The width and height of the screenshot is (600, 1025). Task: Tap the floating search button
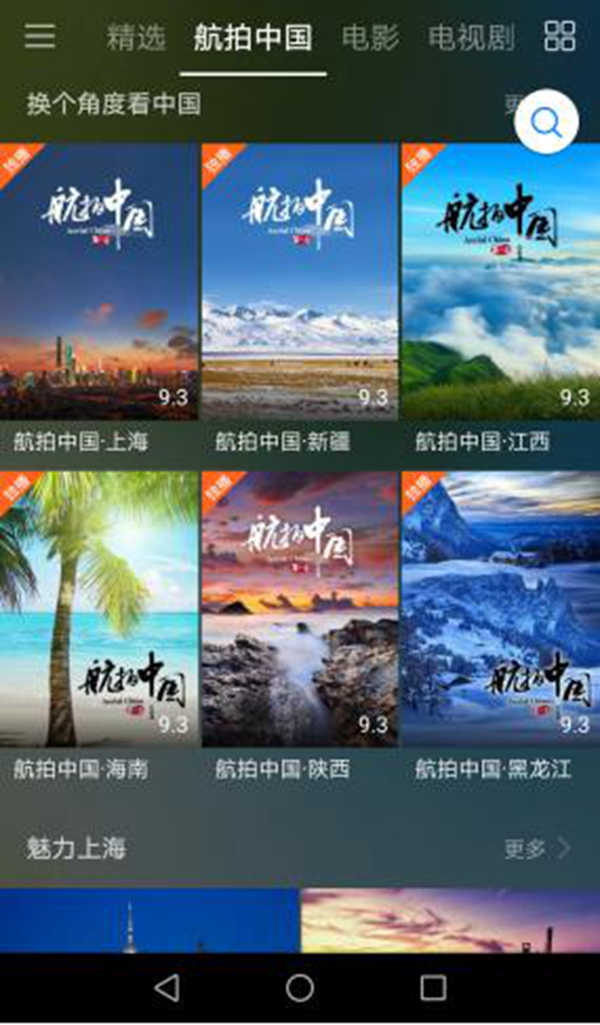pyautogui.click(x=546, y=122)
